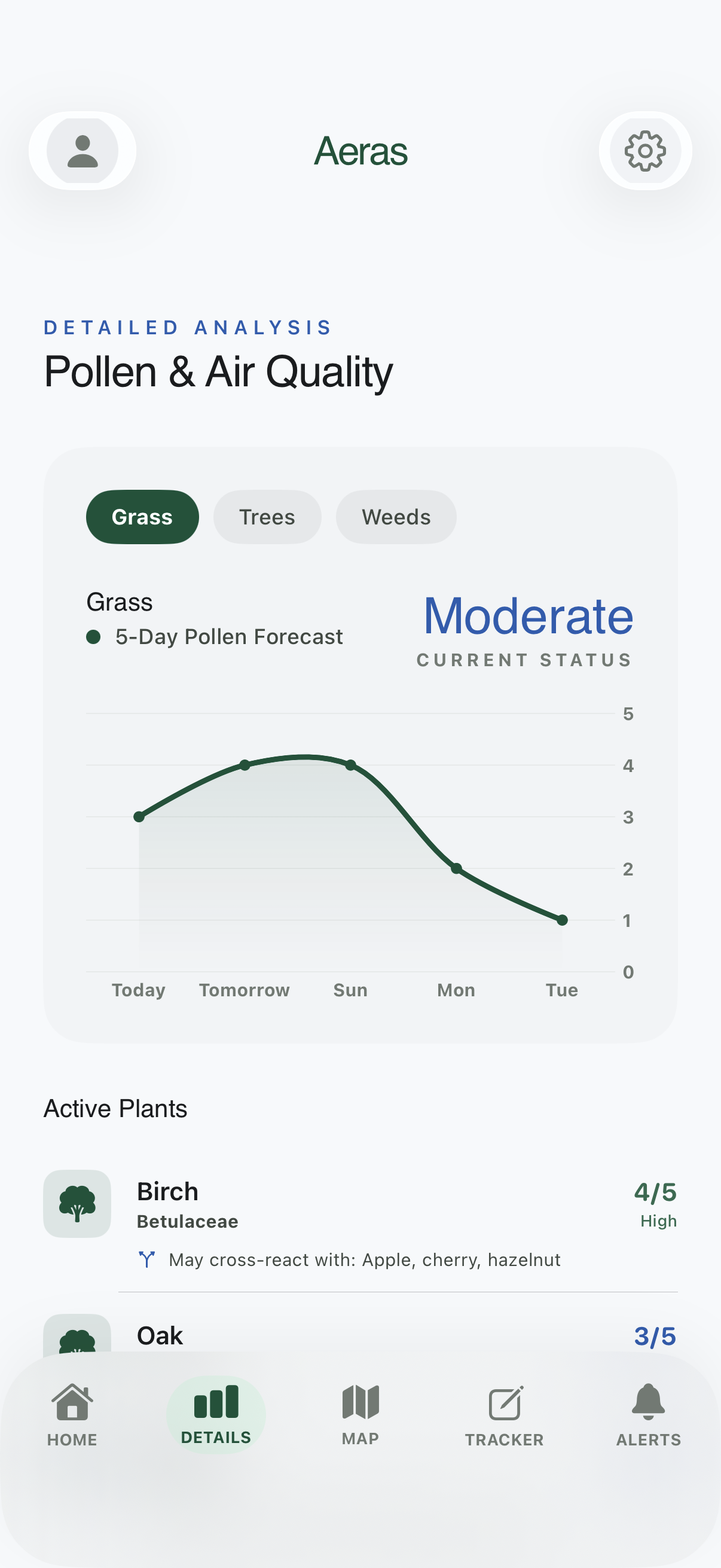The image size is (721, 1568).
Task: Click the cross-reaction branch icon near Birch
Action: click(x=147, y=1260)
